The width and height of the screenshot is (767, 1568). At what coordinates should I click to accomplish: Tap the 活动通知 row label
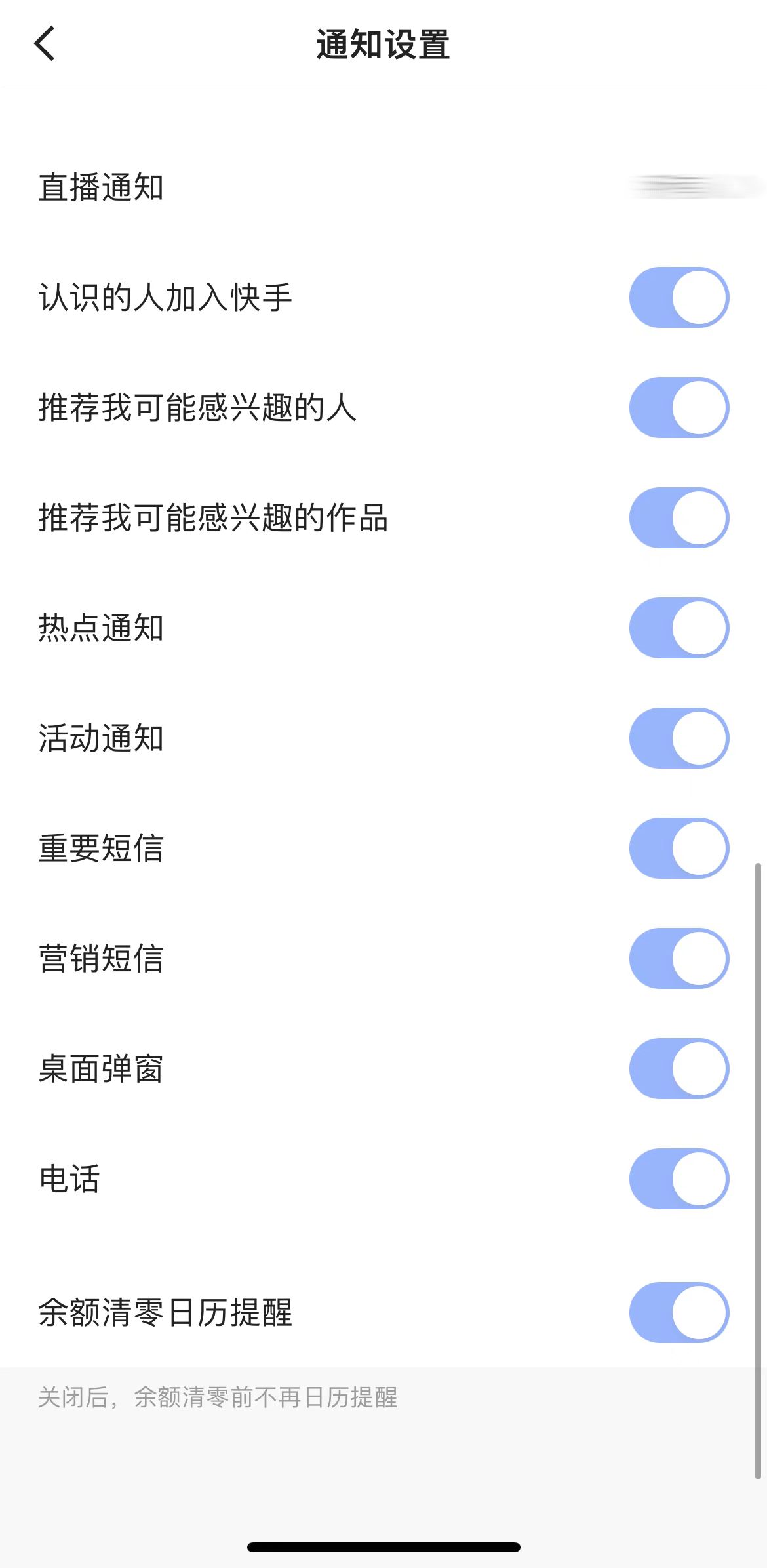(x=102, y=738)
